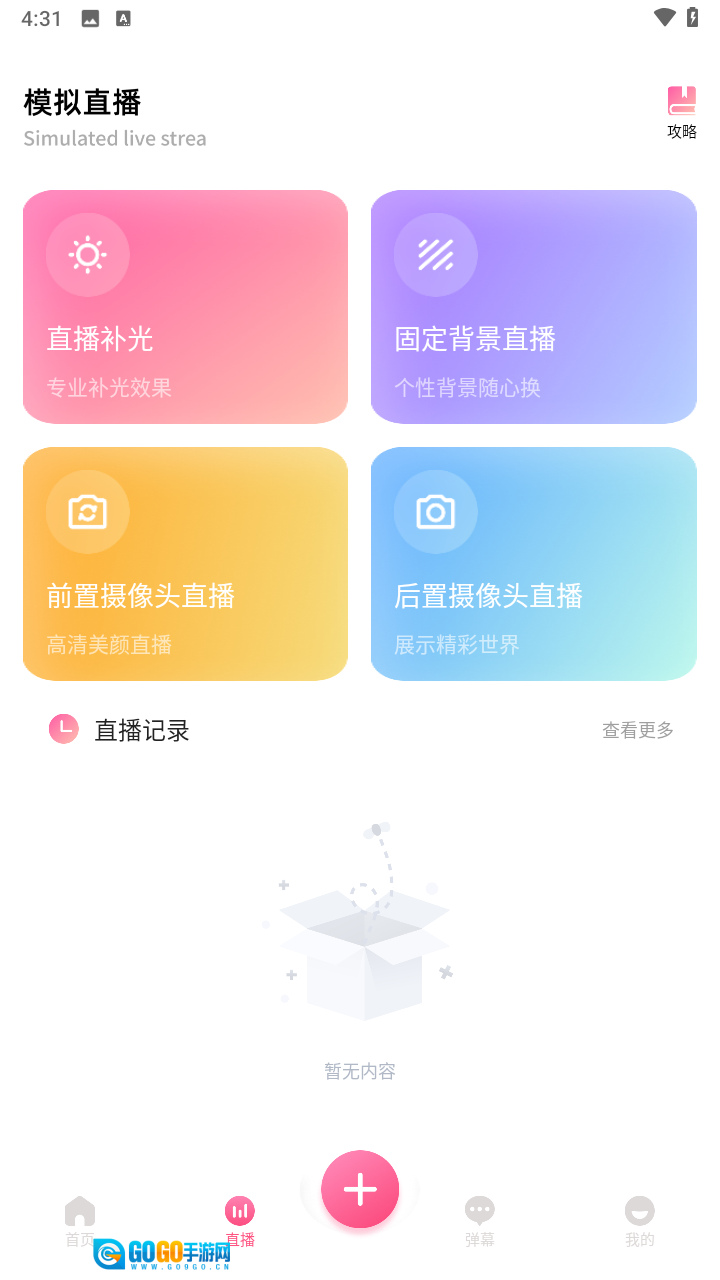Open the 直播补光 card
This screenshot has width=720, height=1280.
[185, 307]
